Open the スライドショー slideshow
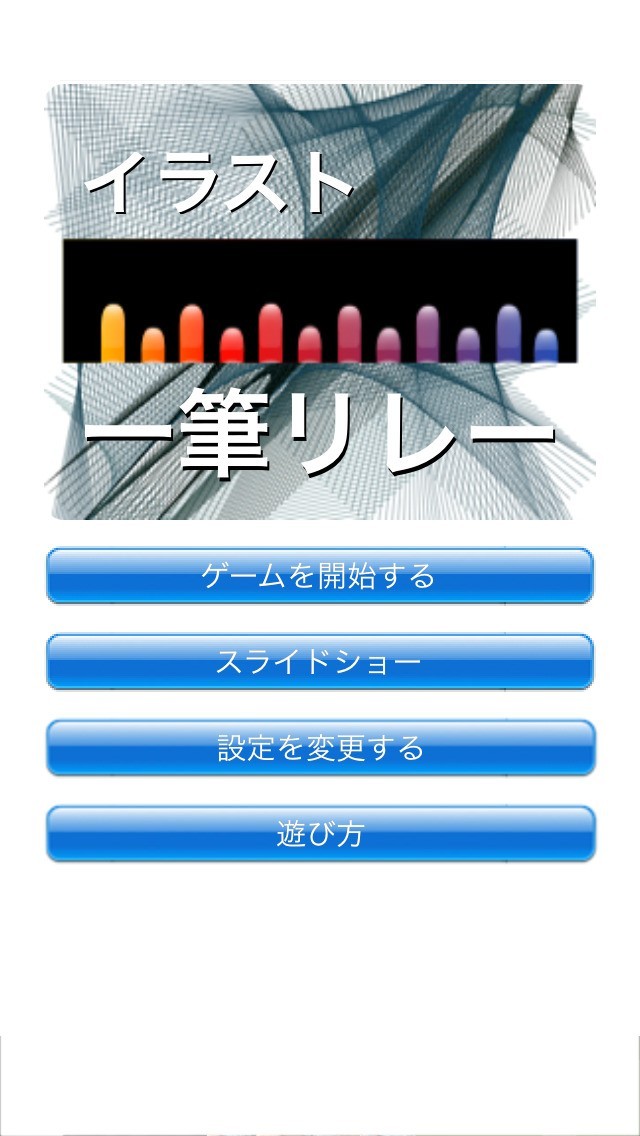 pos(320,662)
